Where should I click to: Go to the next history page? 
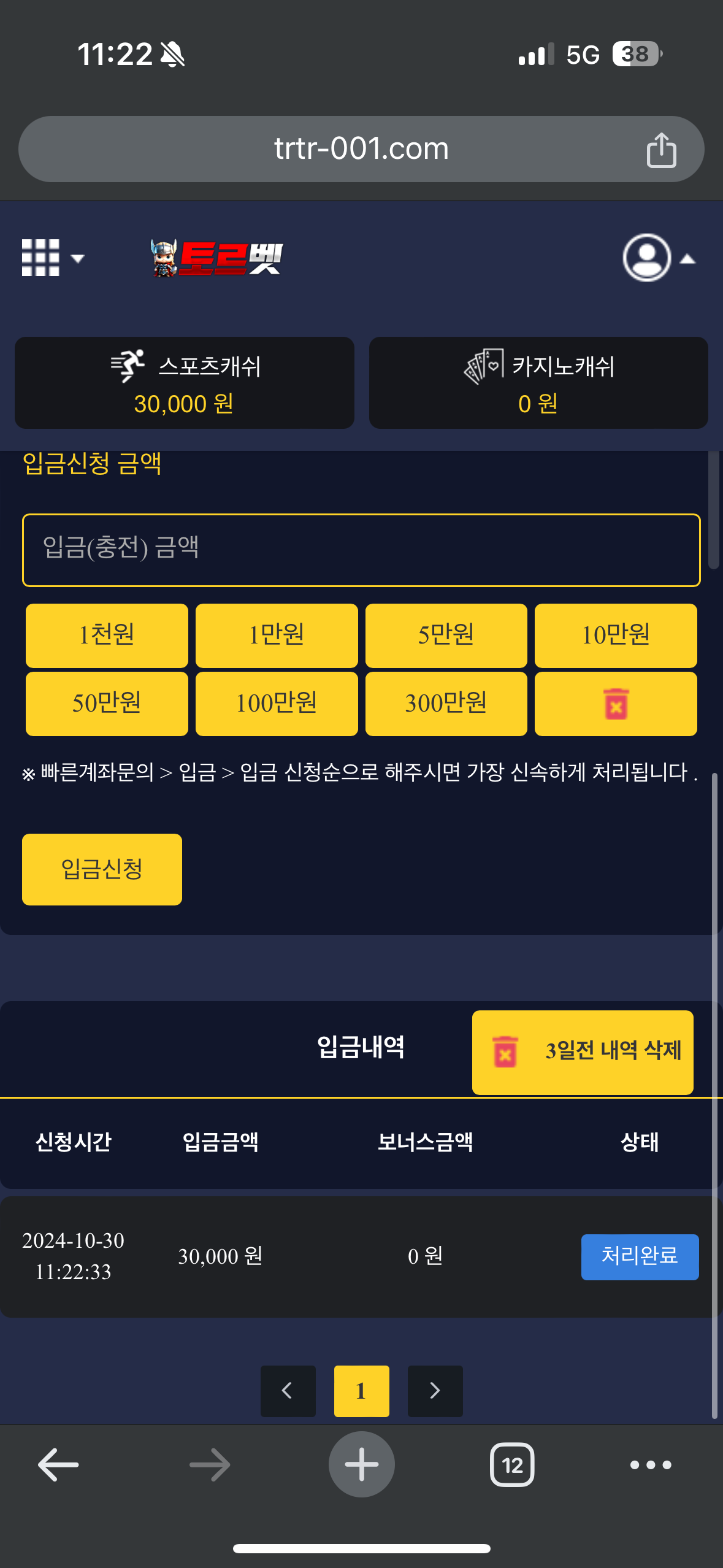pos(435,1390)
